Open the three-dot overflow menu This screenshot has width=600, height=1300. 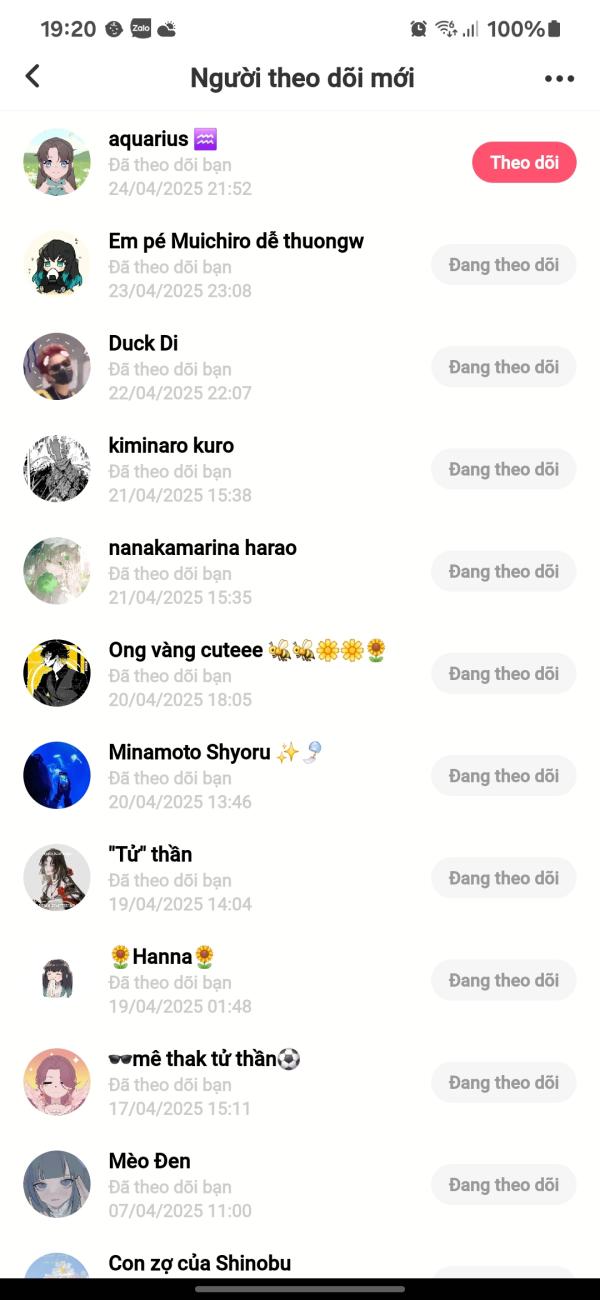coord(559,78)
